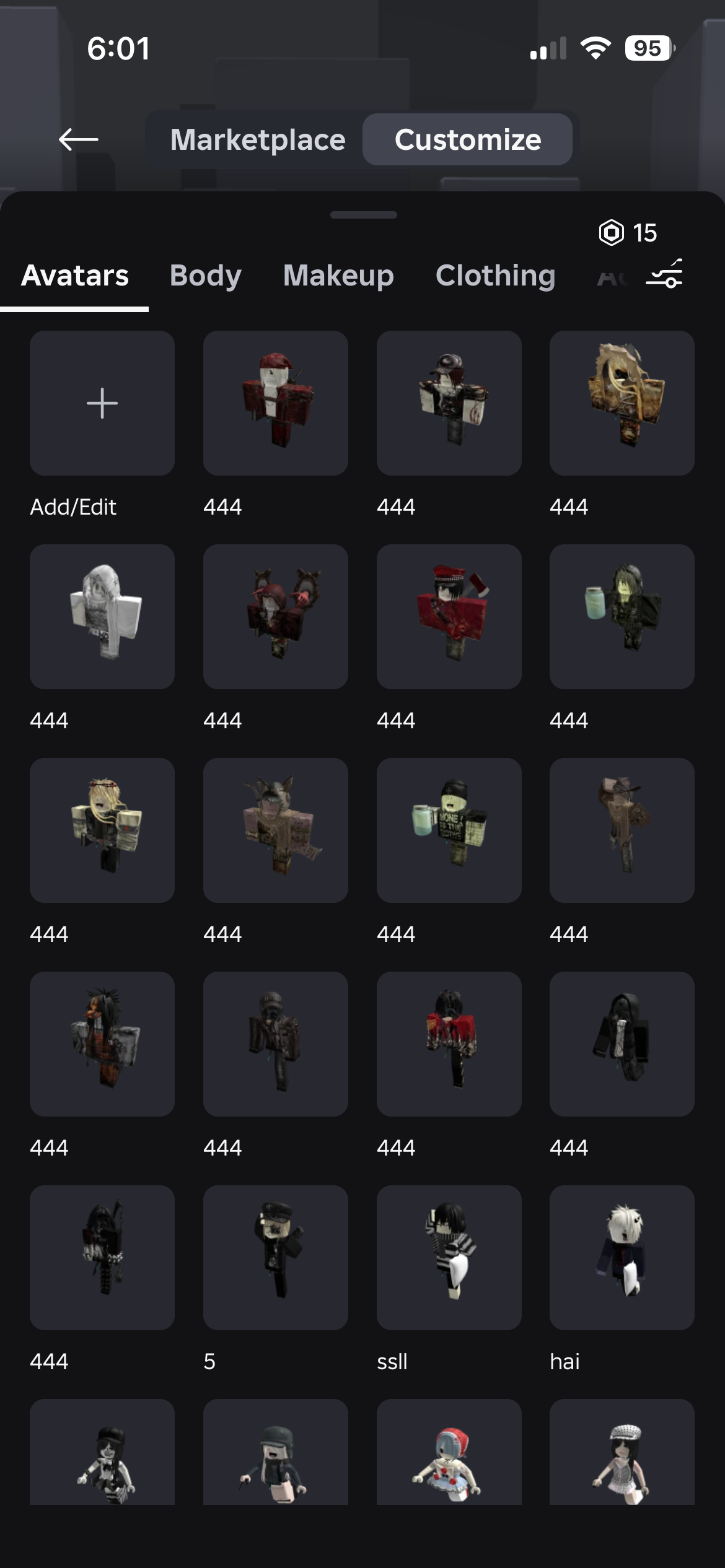
Task: Switch to the Clothing tab
Action: [x=495, y=276]
